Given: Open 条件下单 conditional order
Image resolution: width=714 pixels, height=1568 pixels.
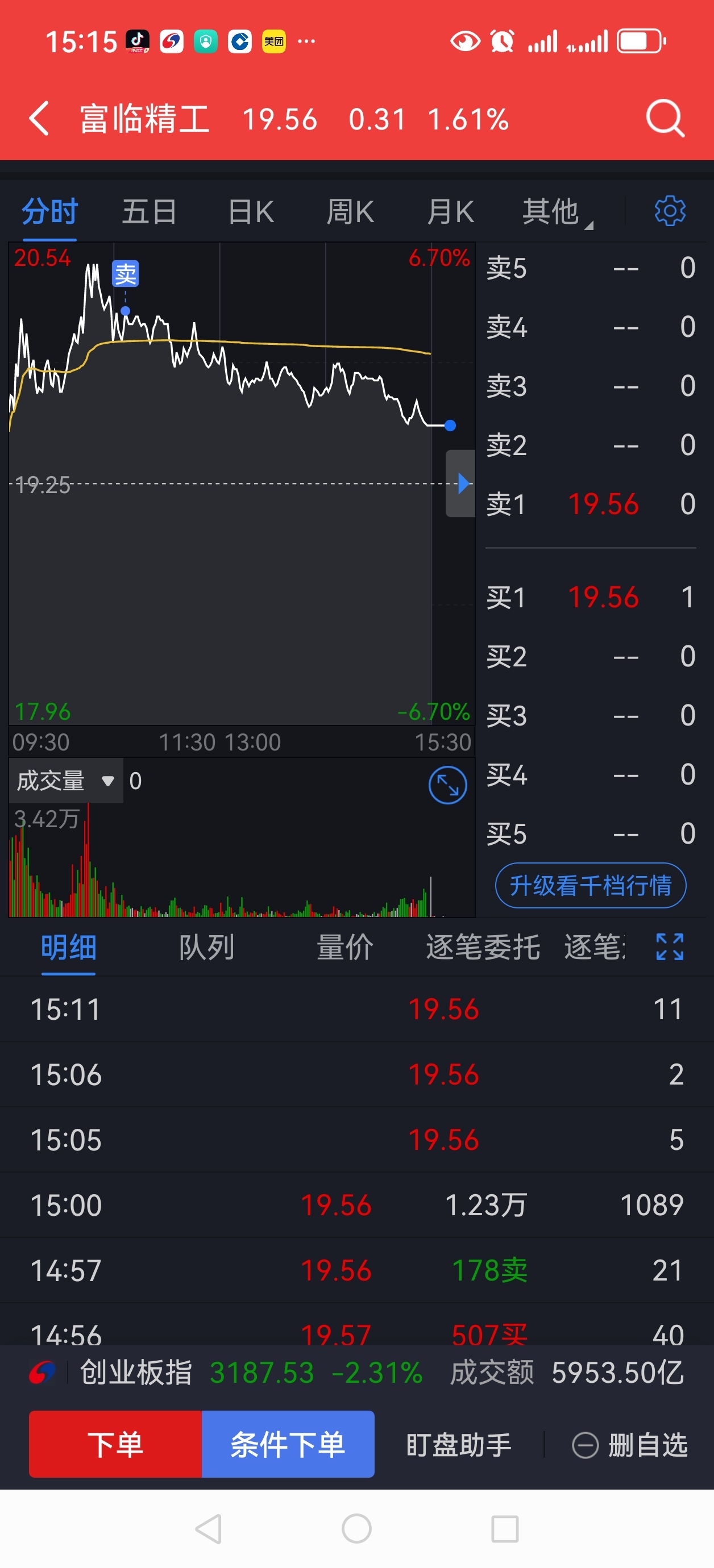Looking at the screenshot, I should pyautogui.click(x=288, y=1444).
